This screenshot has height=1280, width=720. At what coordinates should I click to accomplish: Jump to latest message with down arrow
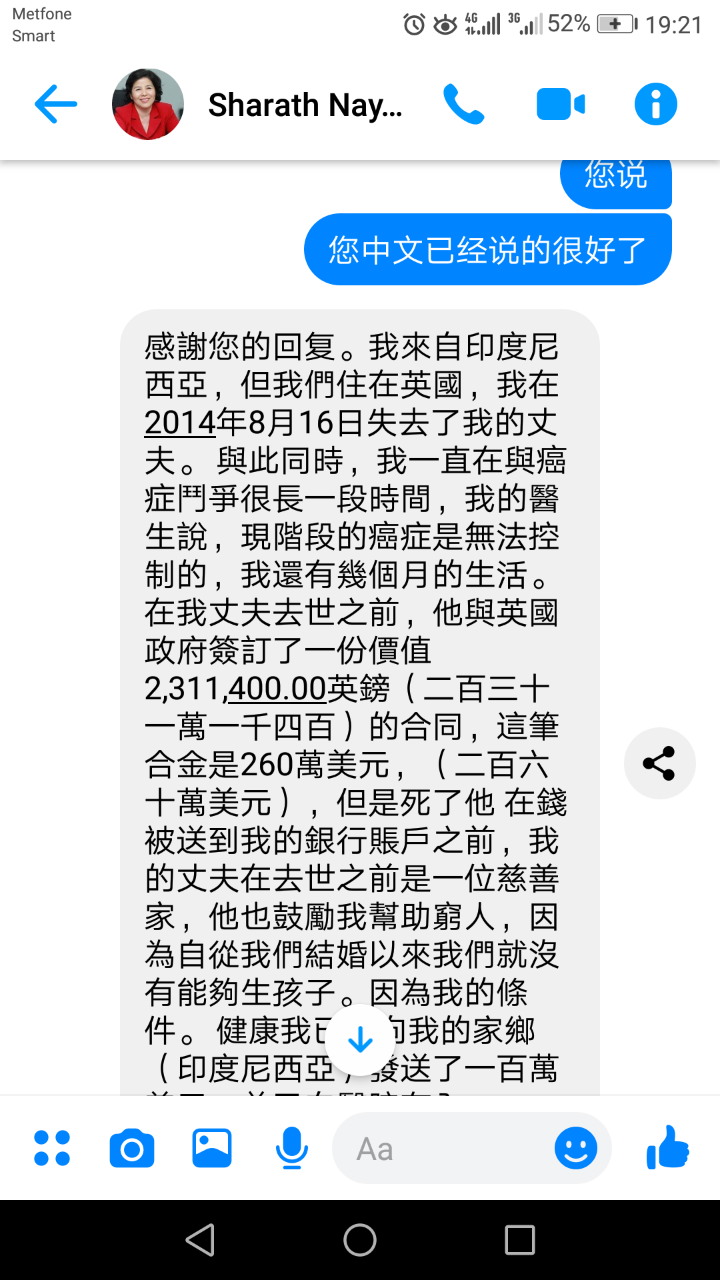pyautogui.click(x=360, y=1040)
